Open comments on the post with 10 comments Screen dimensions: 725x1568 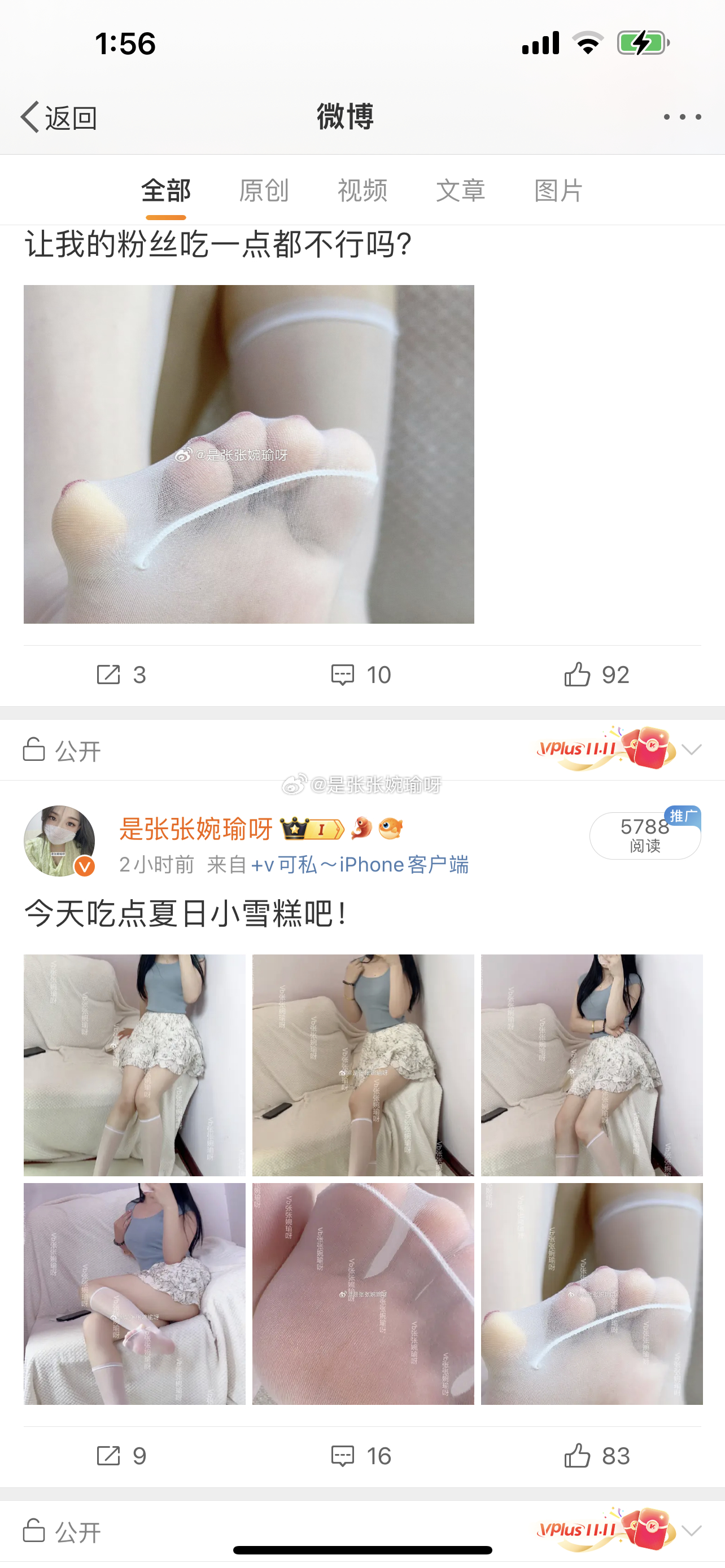[x=361, y=674]
